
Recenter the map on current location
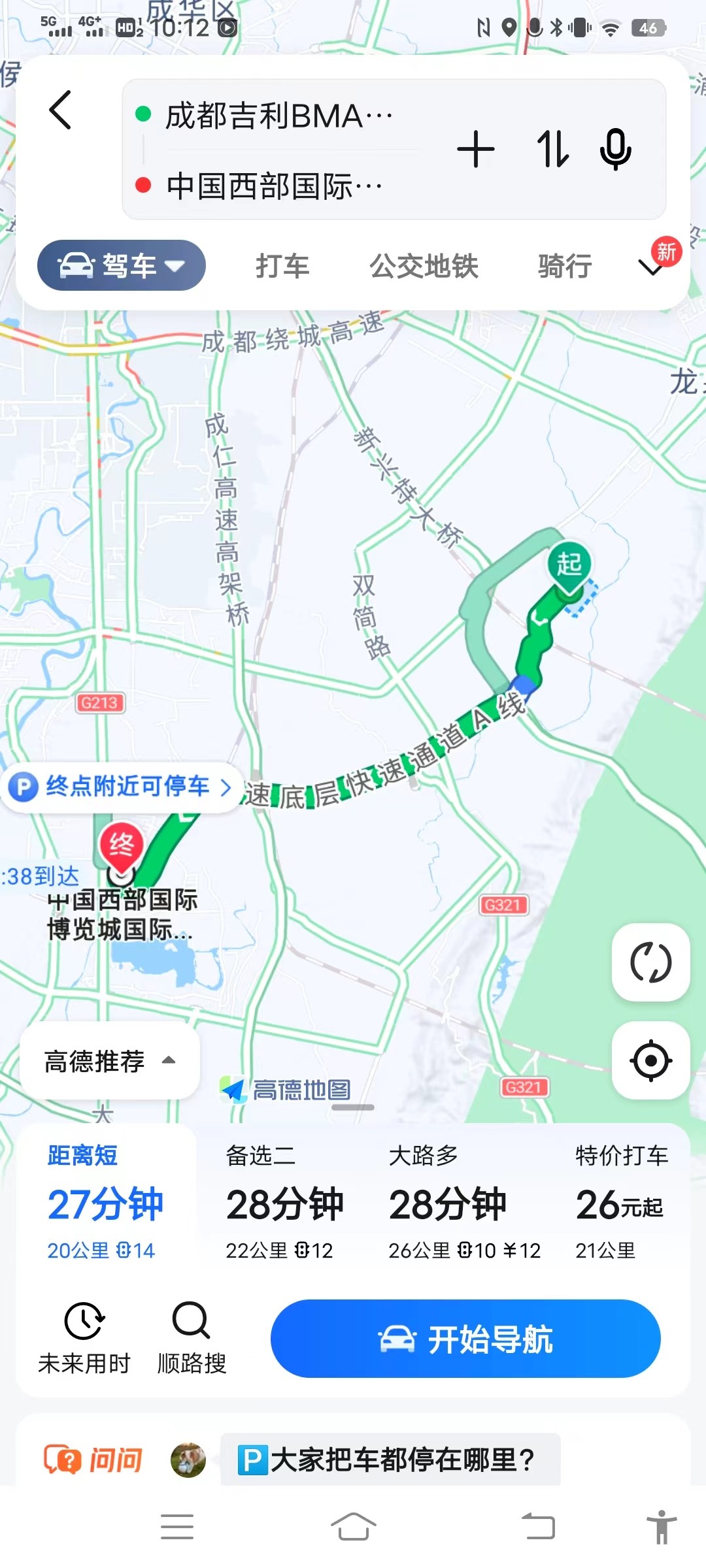click(650, 1060)
